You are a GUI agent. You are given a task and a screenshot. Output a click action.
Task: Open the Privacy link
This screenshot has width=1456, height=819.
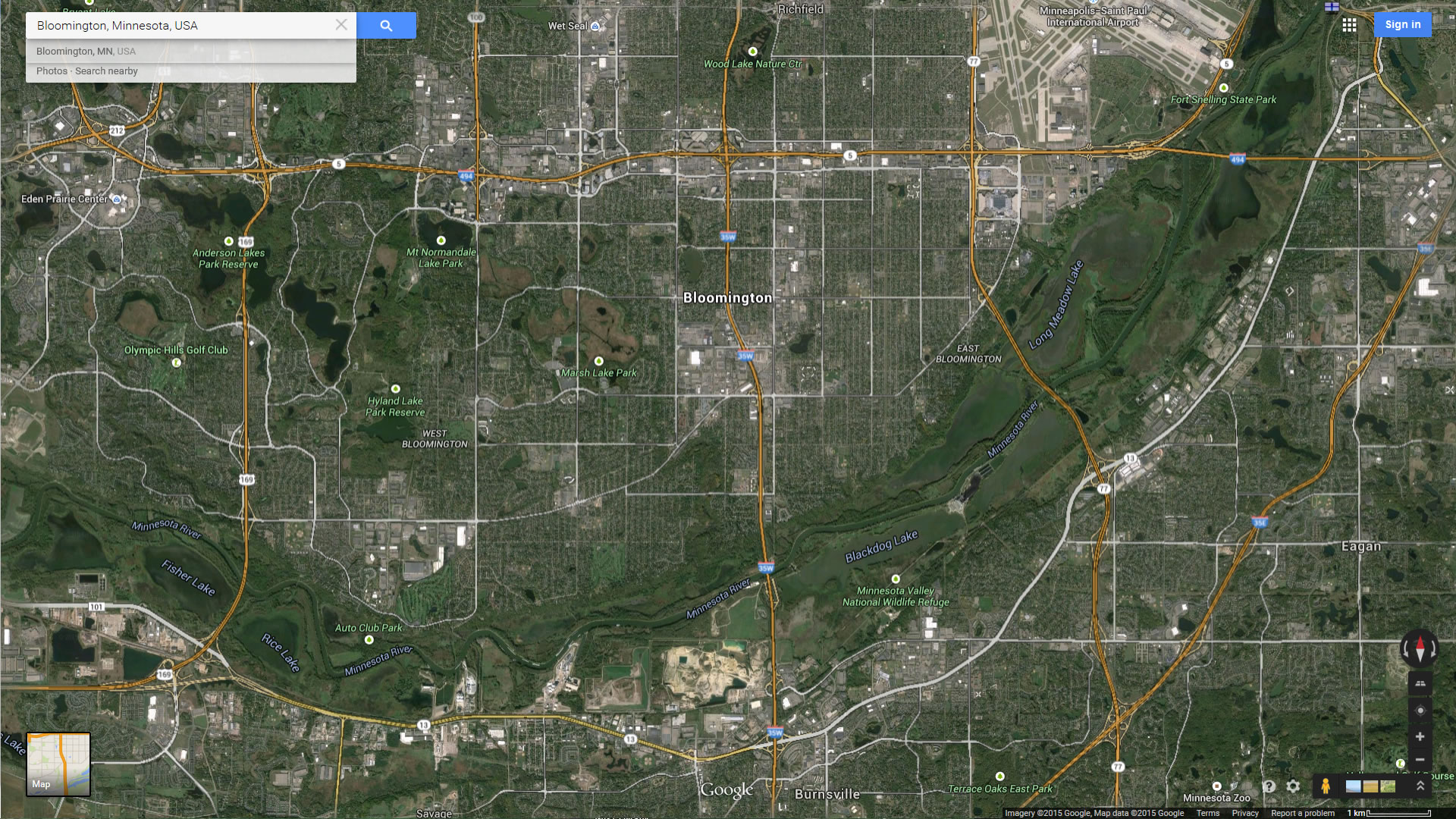pyautogui.click(x=1244, y=813)
